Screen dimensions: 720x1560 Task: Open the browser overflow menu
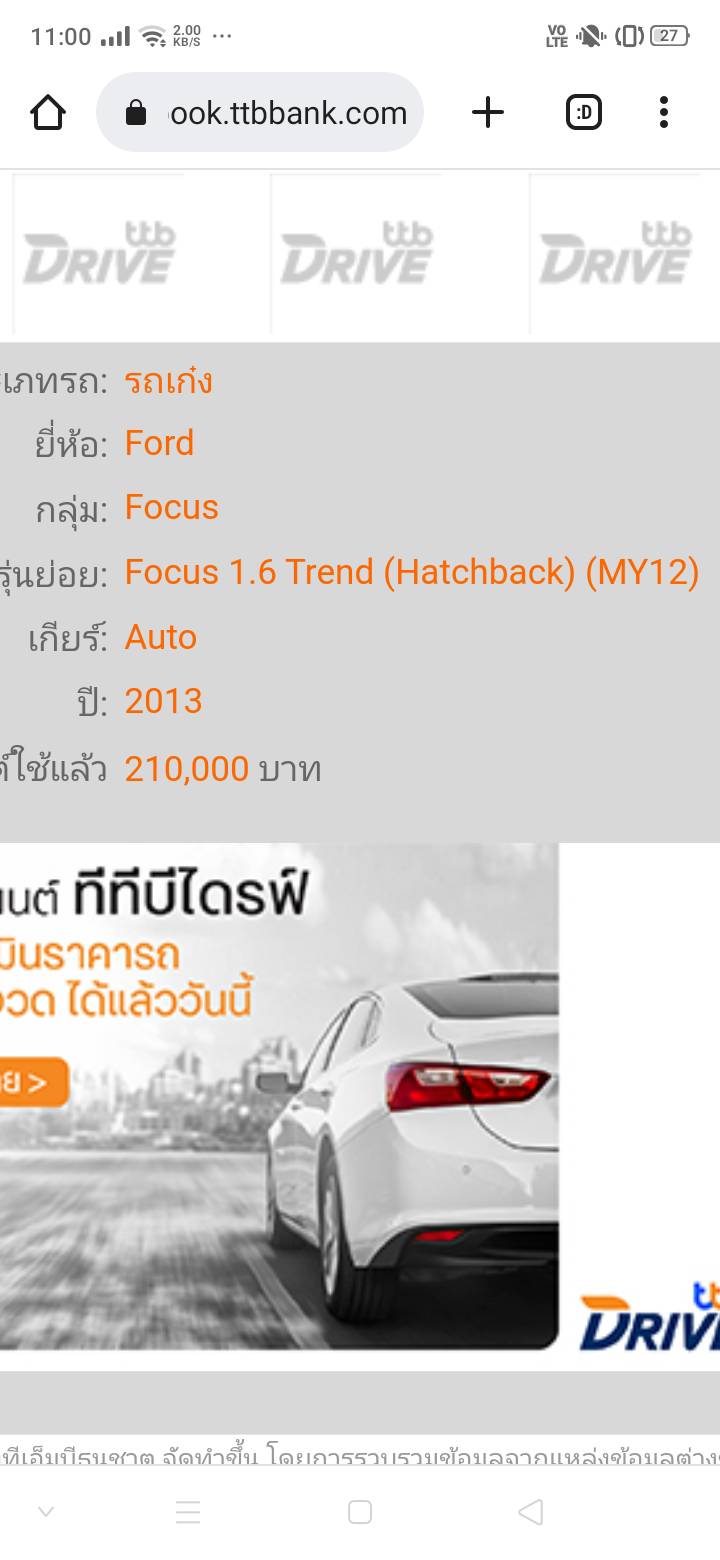pyautogui.click(x=664, y=112)
